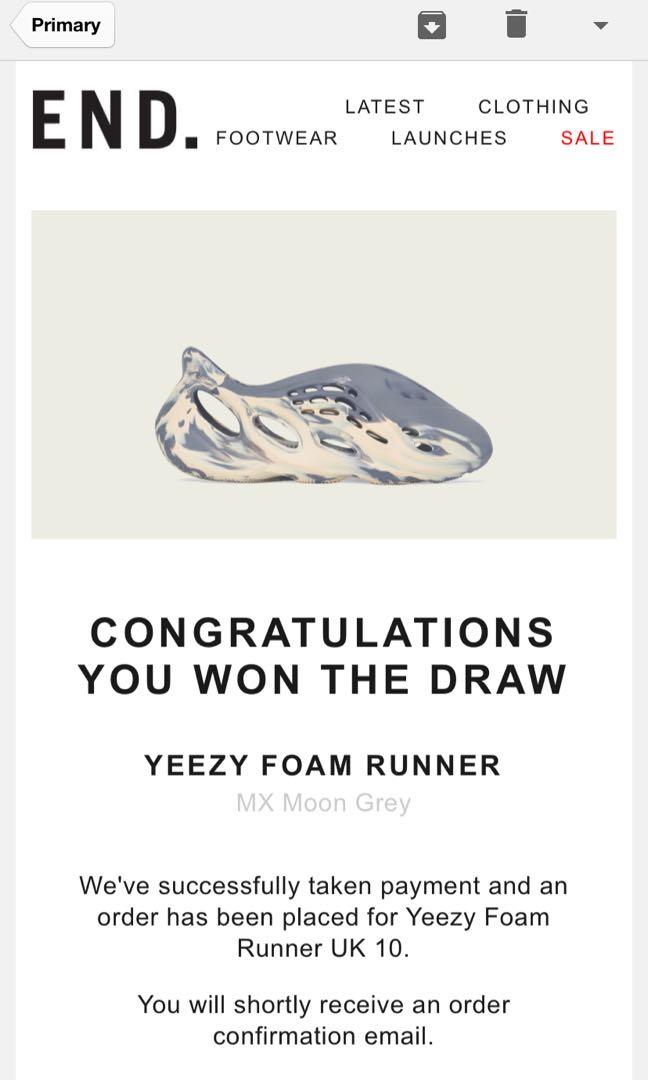Open the CLOTHING link
The height and width of the screenshot is (1080, 648).
[x=533, y=107]
